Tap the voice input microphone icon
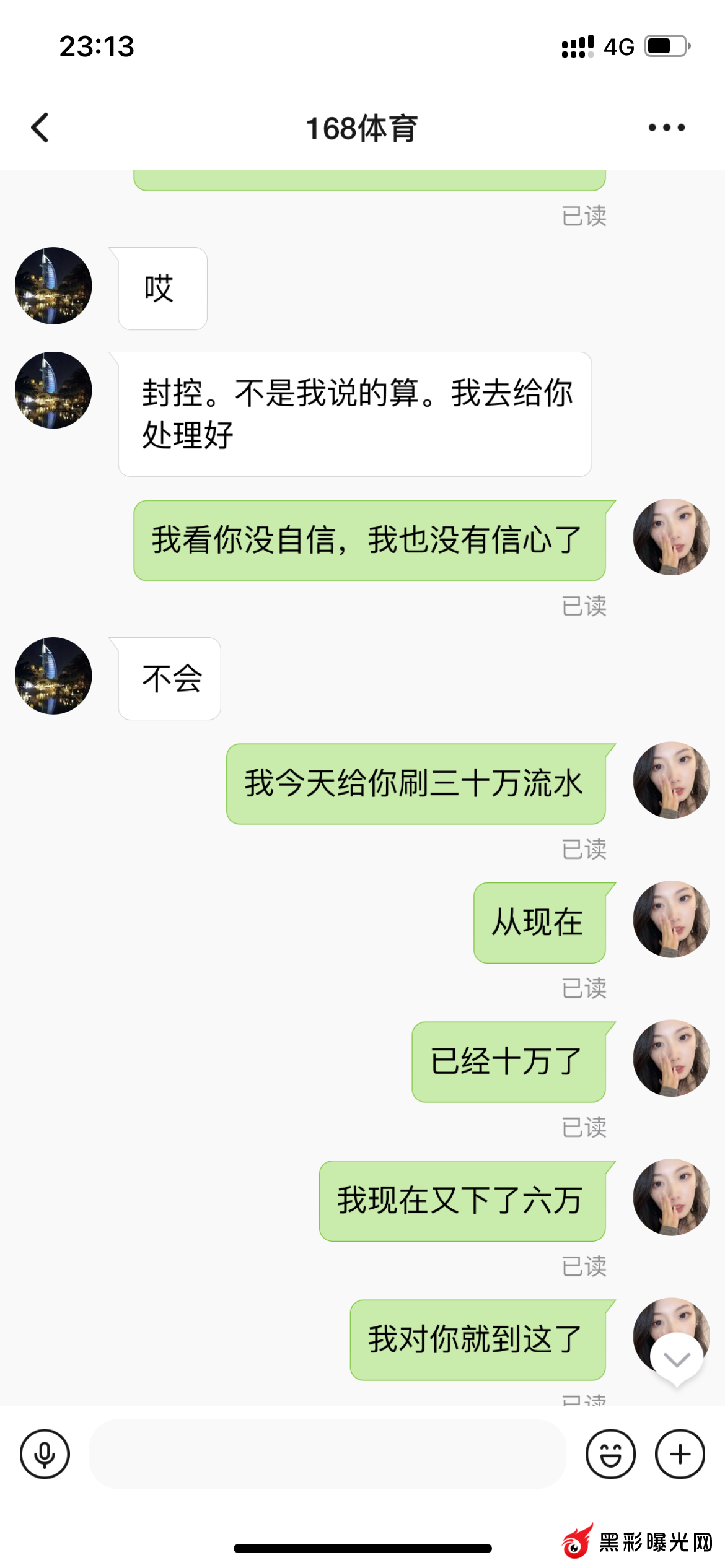 tap(45, 1453)
